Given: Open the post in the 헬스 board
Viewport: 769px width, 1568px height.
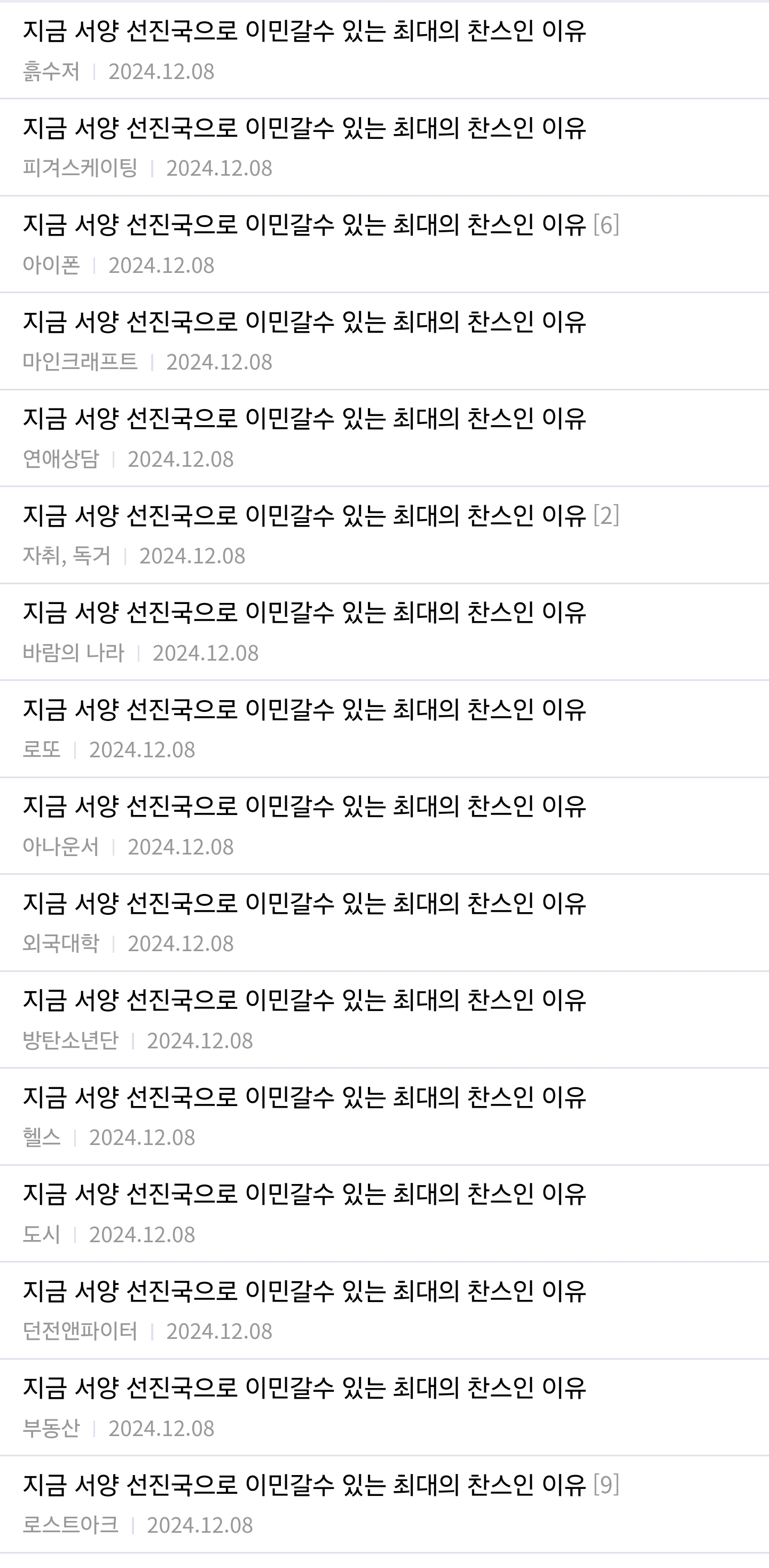Looking at the screenshot, I should (304, 1097).
